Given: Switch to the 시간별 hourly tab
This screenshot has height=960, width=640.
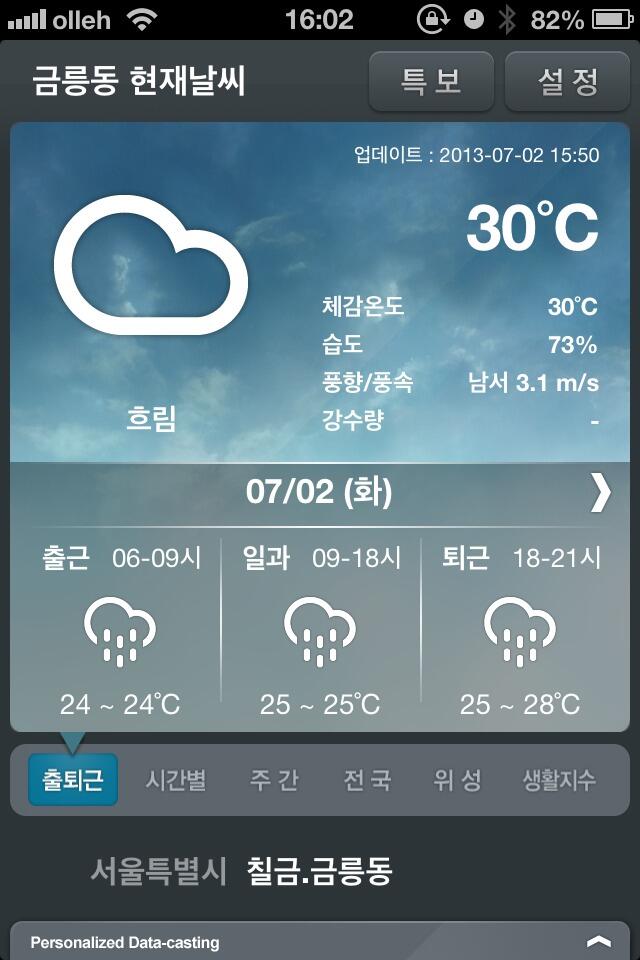Looking at the screenshot, I should (176, 780).
